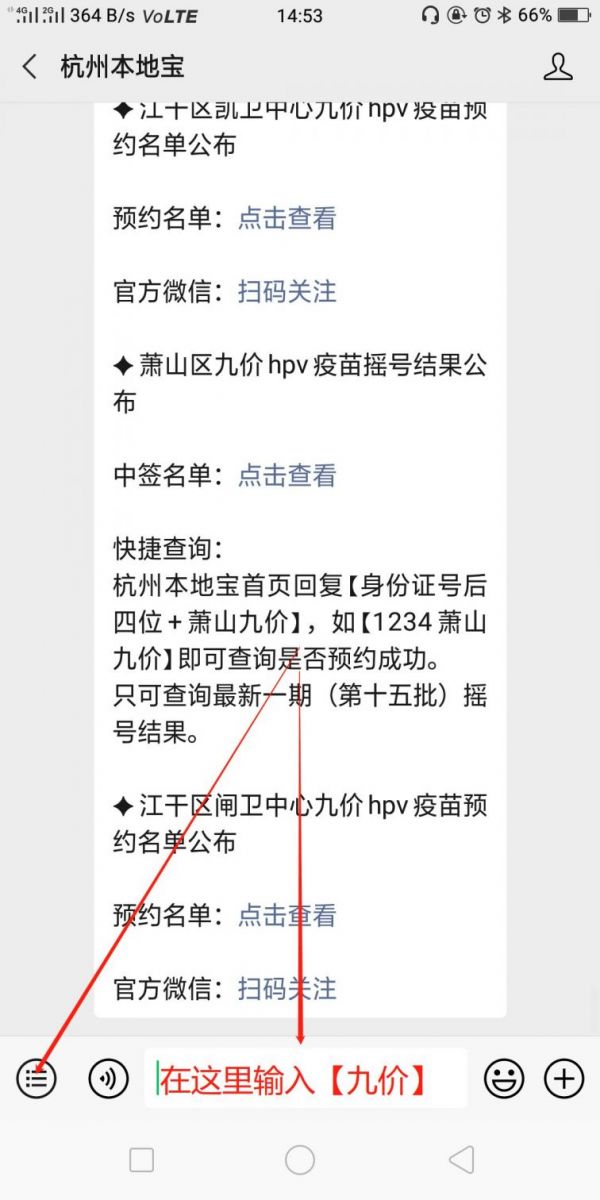This screenshot has width=600, height=1200.
Task: Focus the message input field
Action: [306, 1078]
